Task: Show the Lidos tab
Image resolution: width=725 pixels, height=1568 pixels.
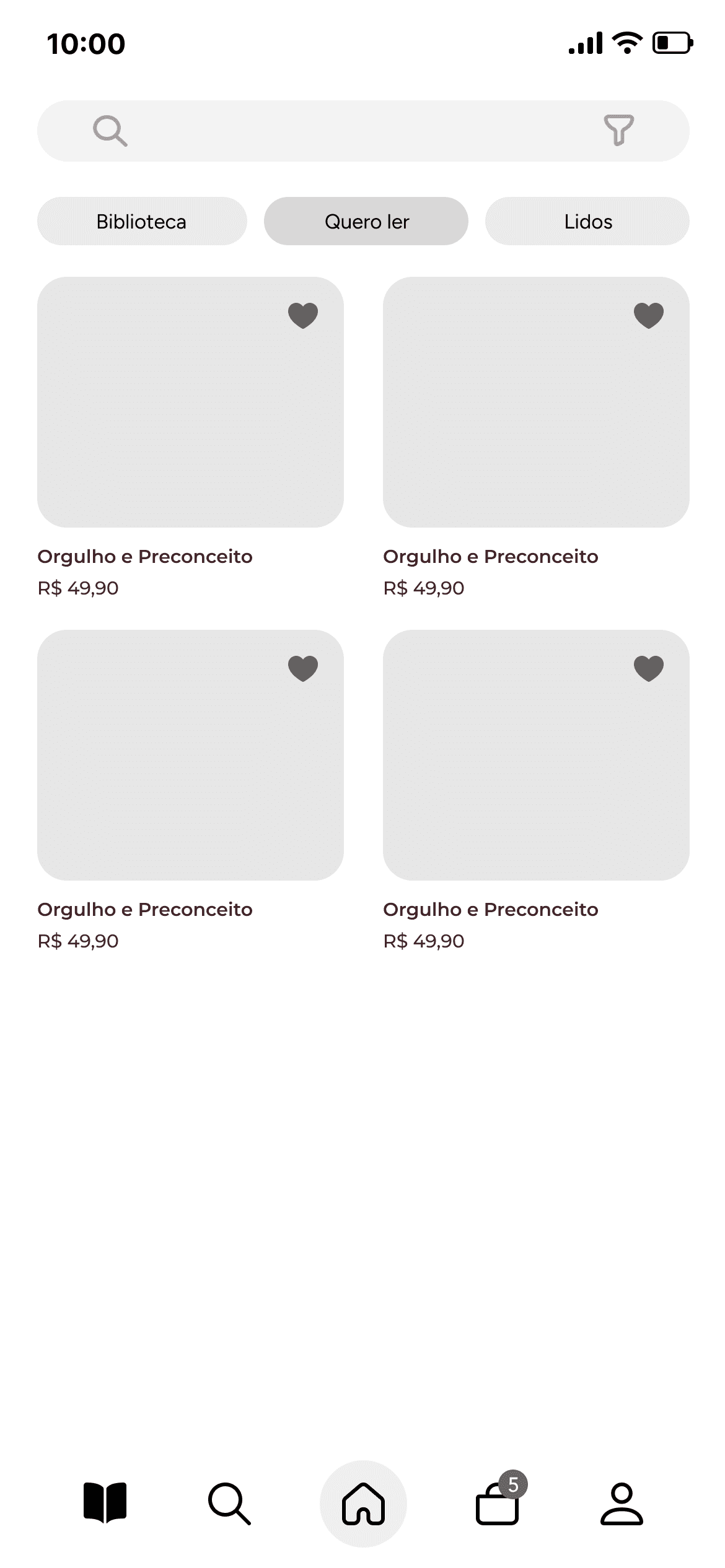Action: click(x=587, y=221)
